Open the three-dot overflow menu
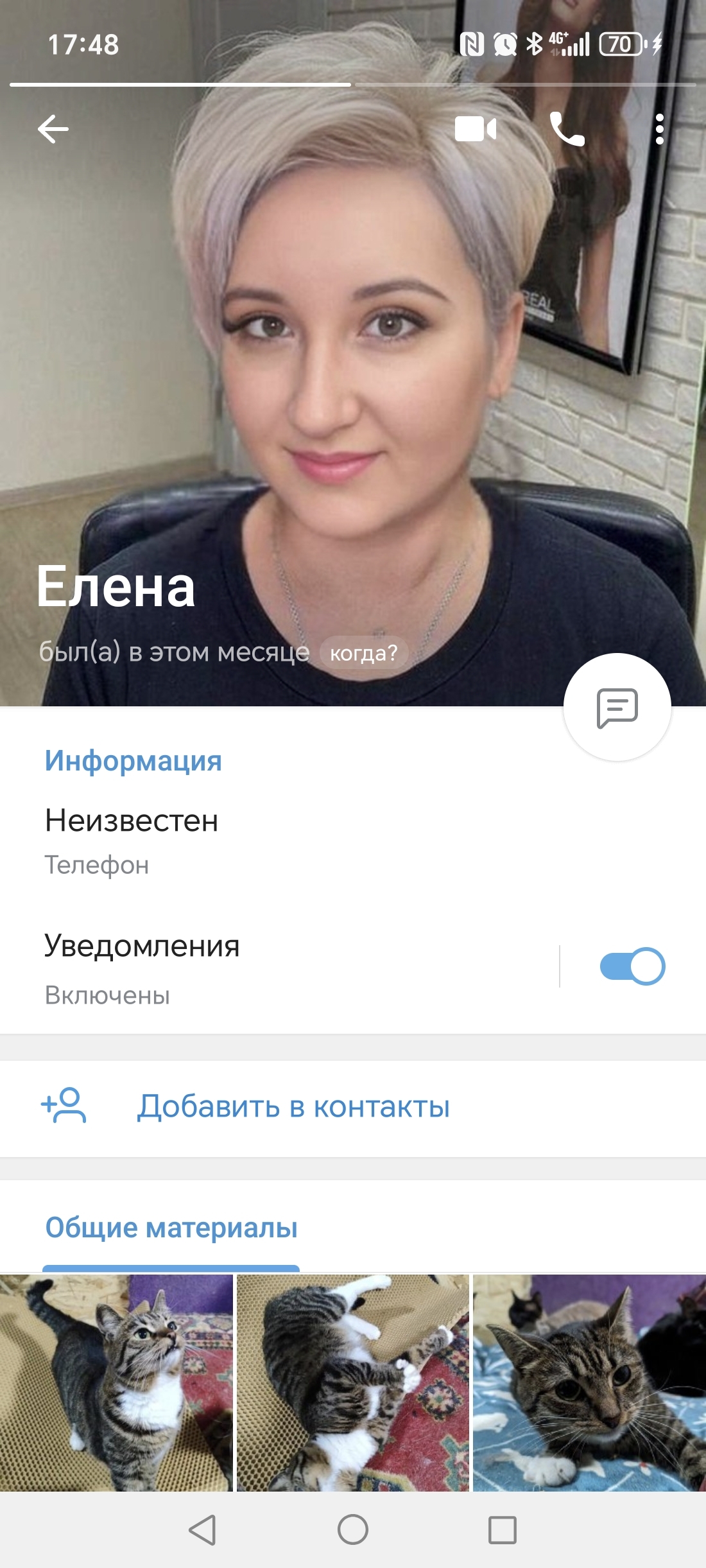This screenshot has height=1568, width=706. tap(659, 129)
